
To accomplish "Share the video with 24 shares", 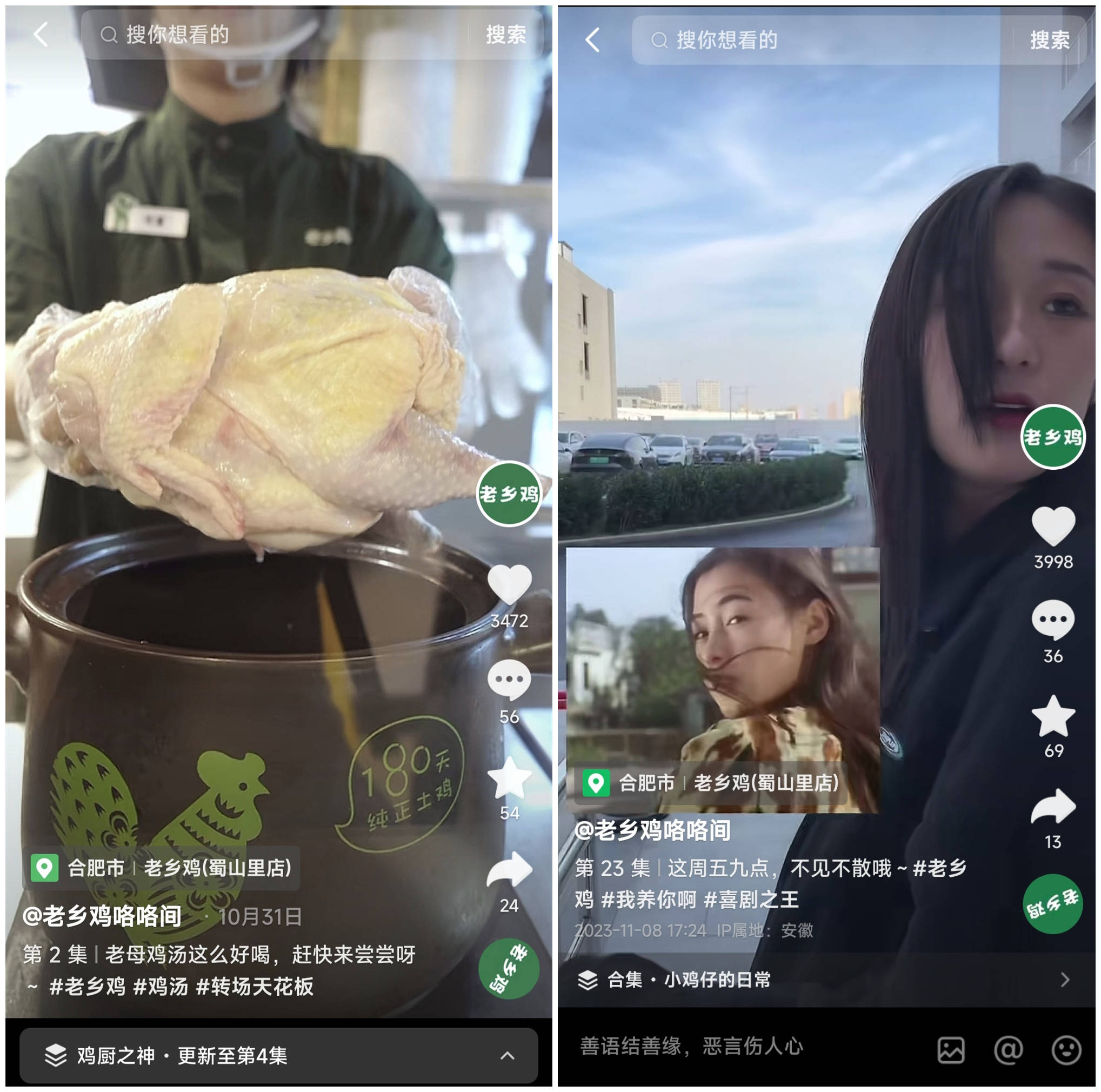I will (509, 870).
